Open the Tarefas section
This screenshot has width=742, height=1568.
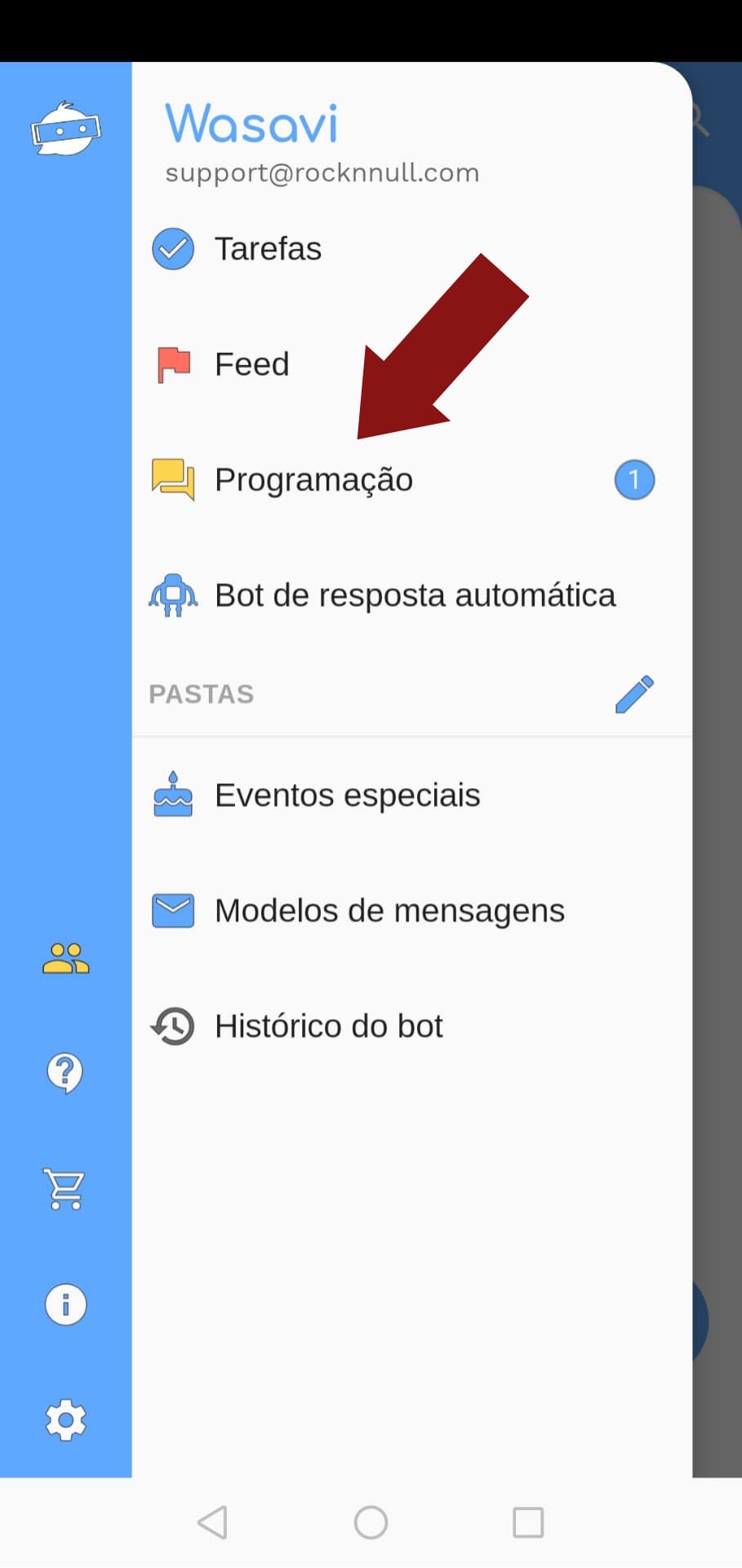tap(268, 249)
